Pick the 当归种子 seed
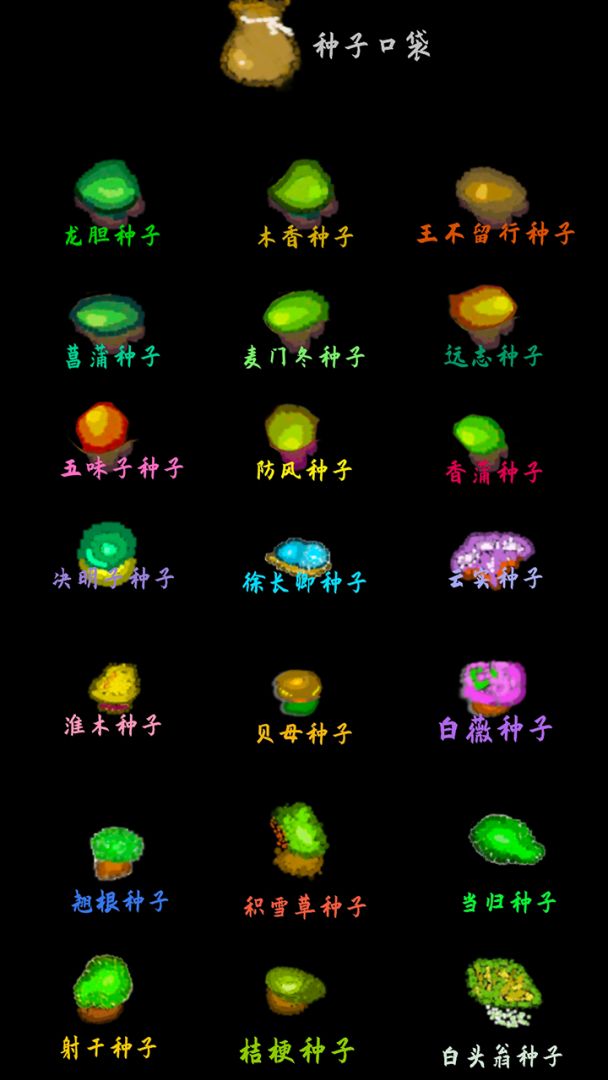The image size is (608, 1080). (507, 840)
